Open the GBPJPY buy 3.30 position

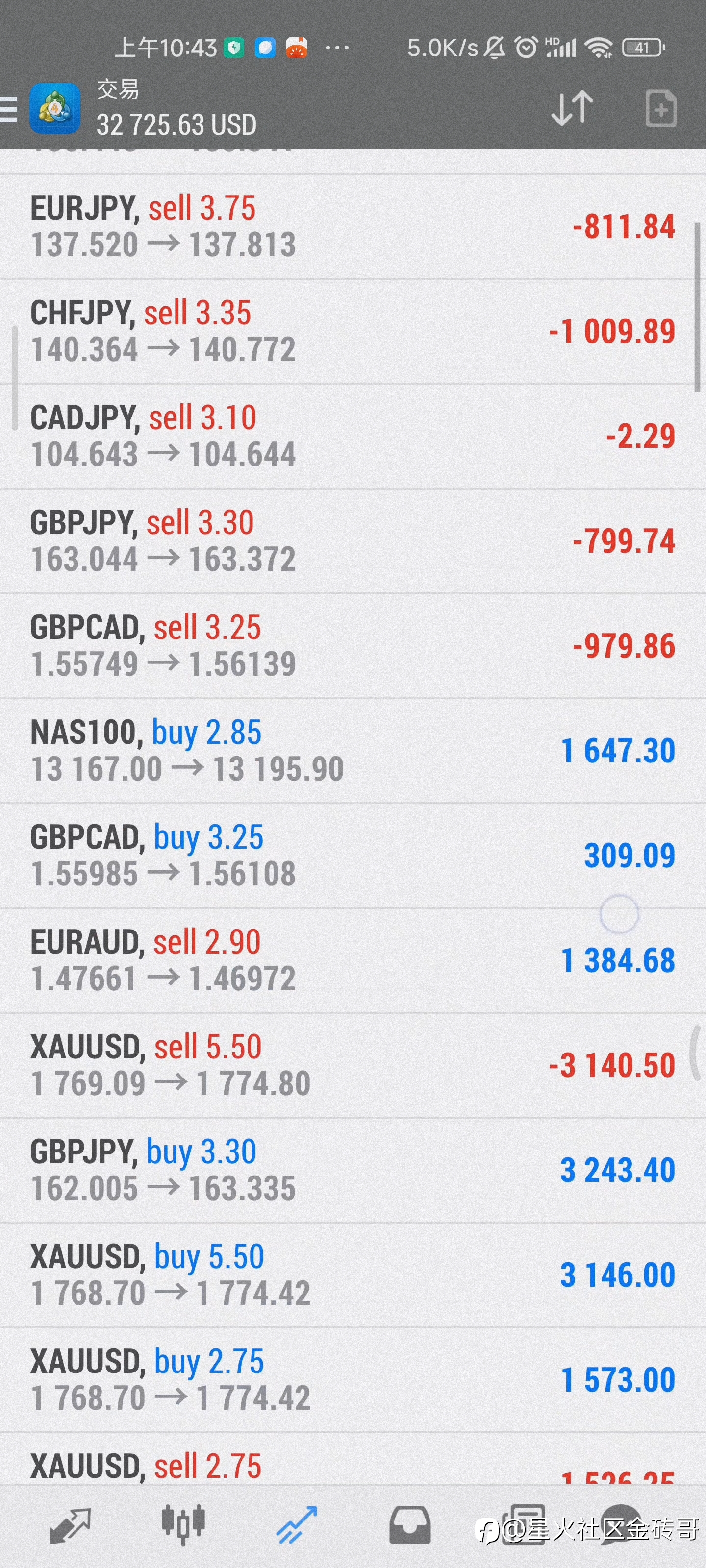point(353,1170)
